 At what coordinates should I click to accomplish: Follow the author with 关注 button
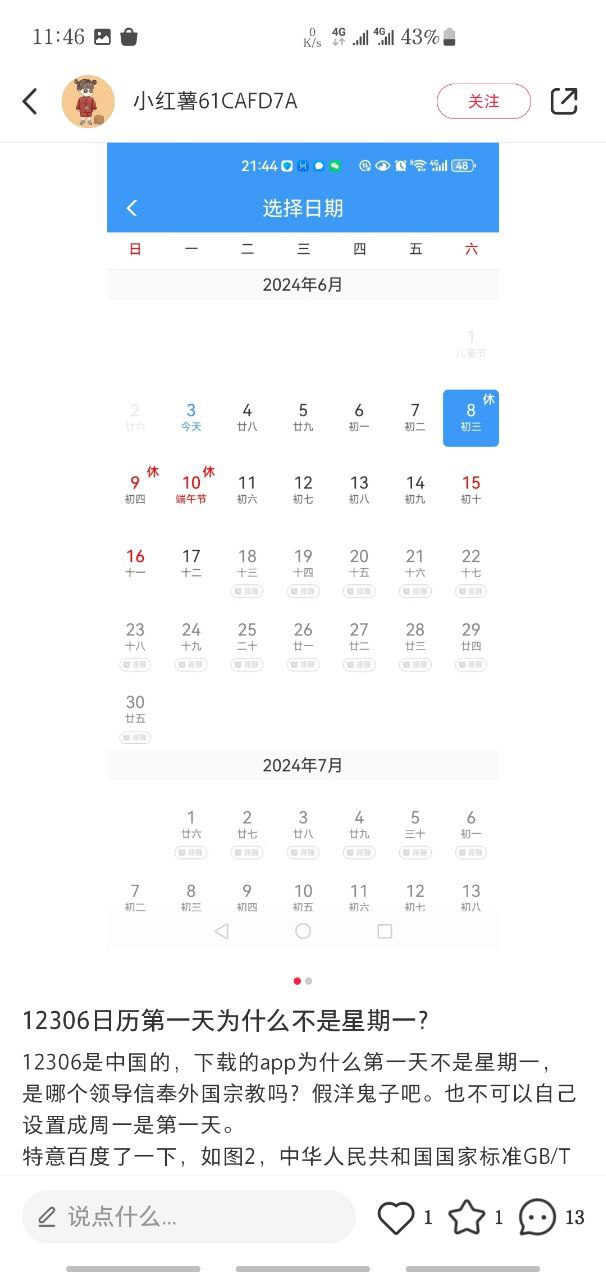[x=483, y=101]
